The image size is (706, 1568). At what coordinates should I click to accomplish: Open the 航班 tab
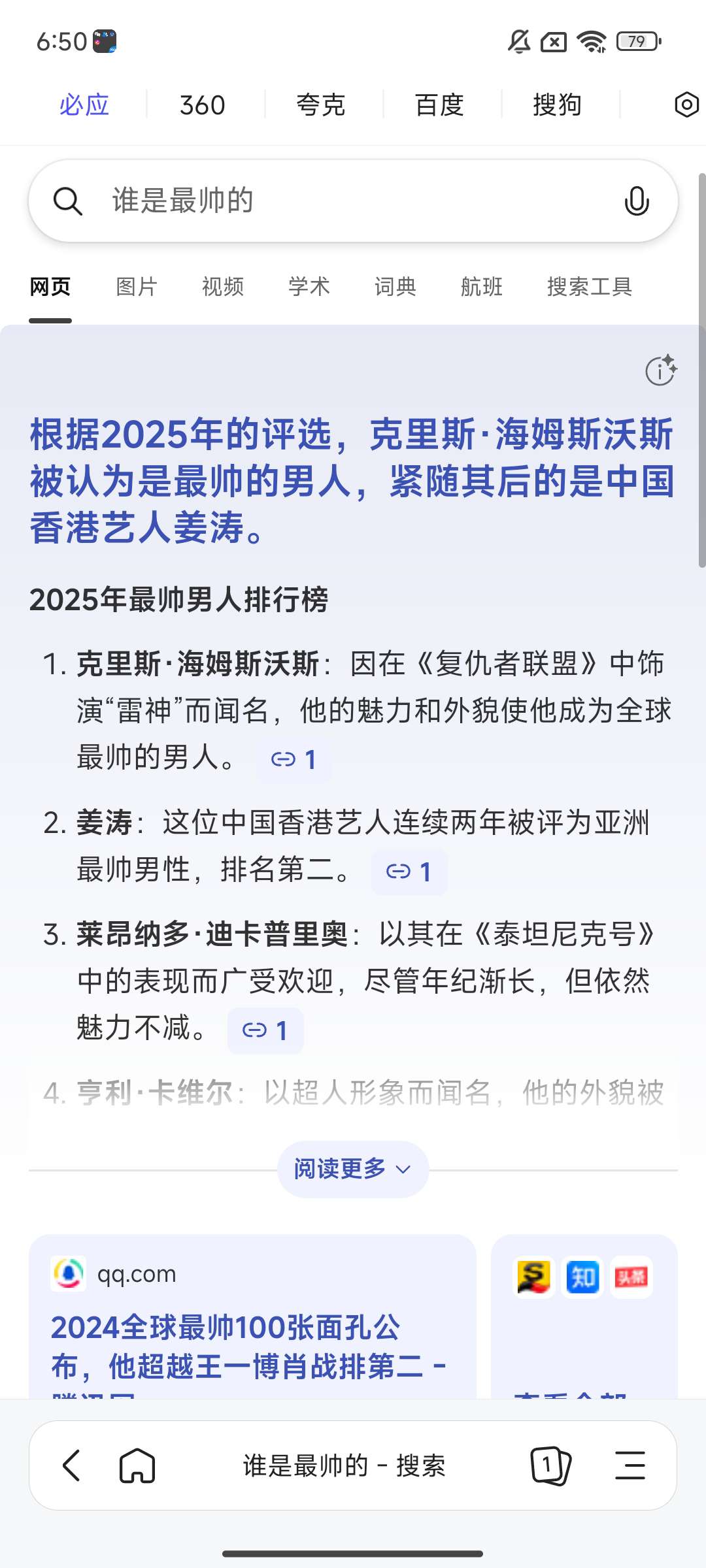(482, 287)
